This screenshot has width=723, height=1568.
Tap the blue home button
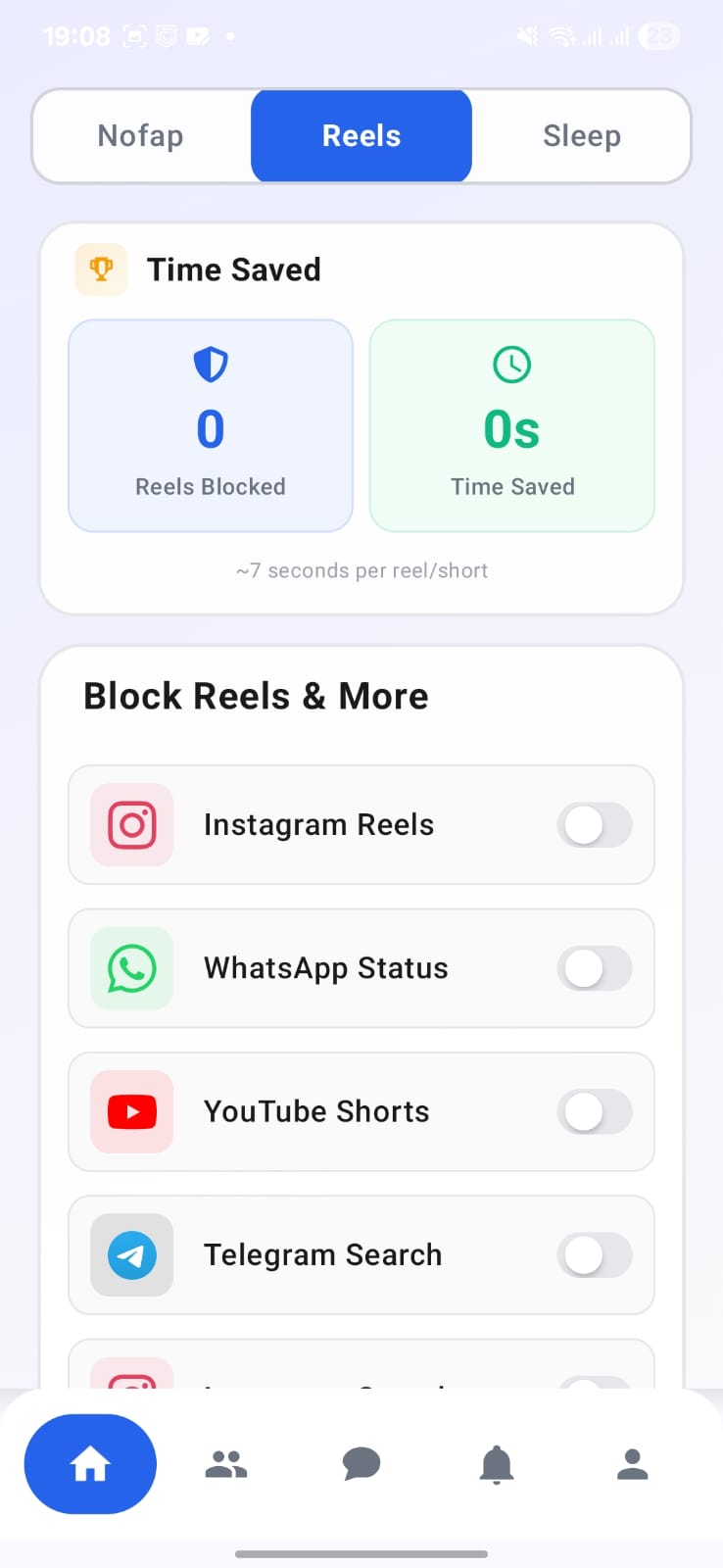(x=90, y=1463)
